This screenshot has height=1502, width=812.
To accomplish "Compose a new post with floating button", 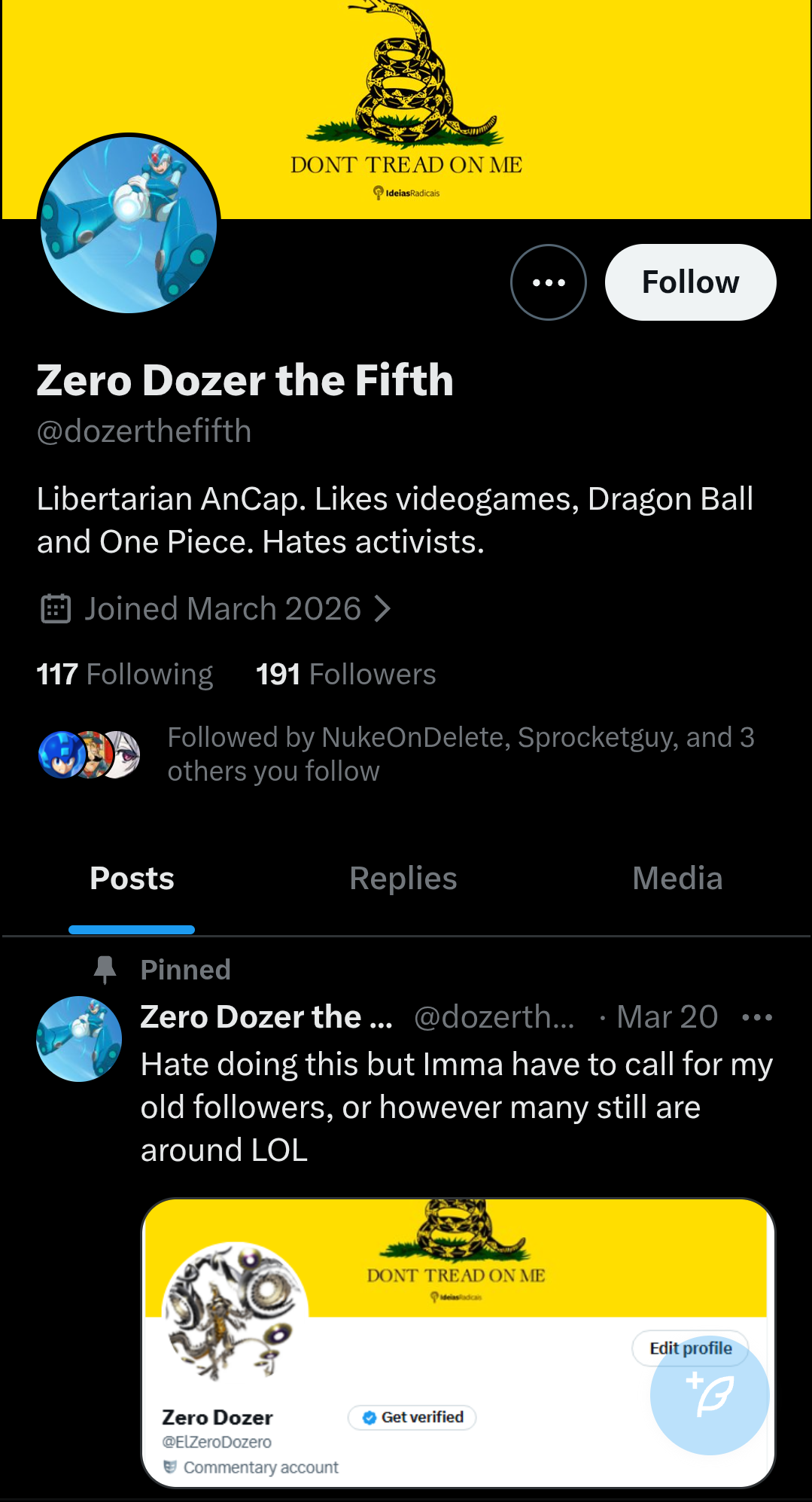I will (x=710, y=1394).
